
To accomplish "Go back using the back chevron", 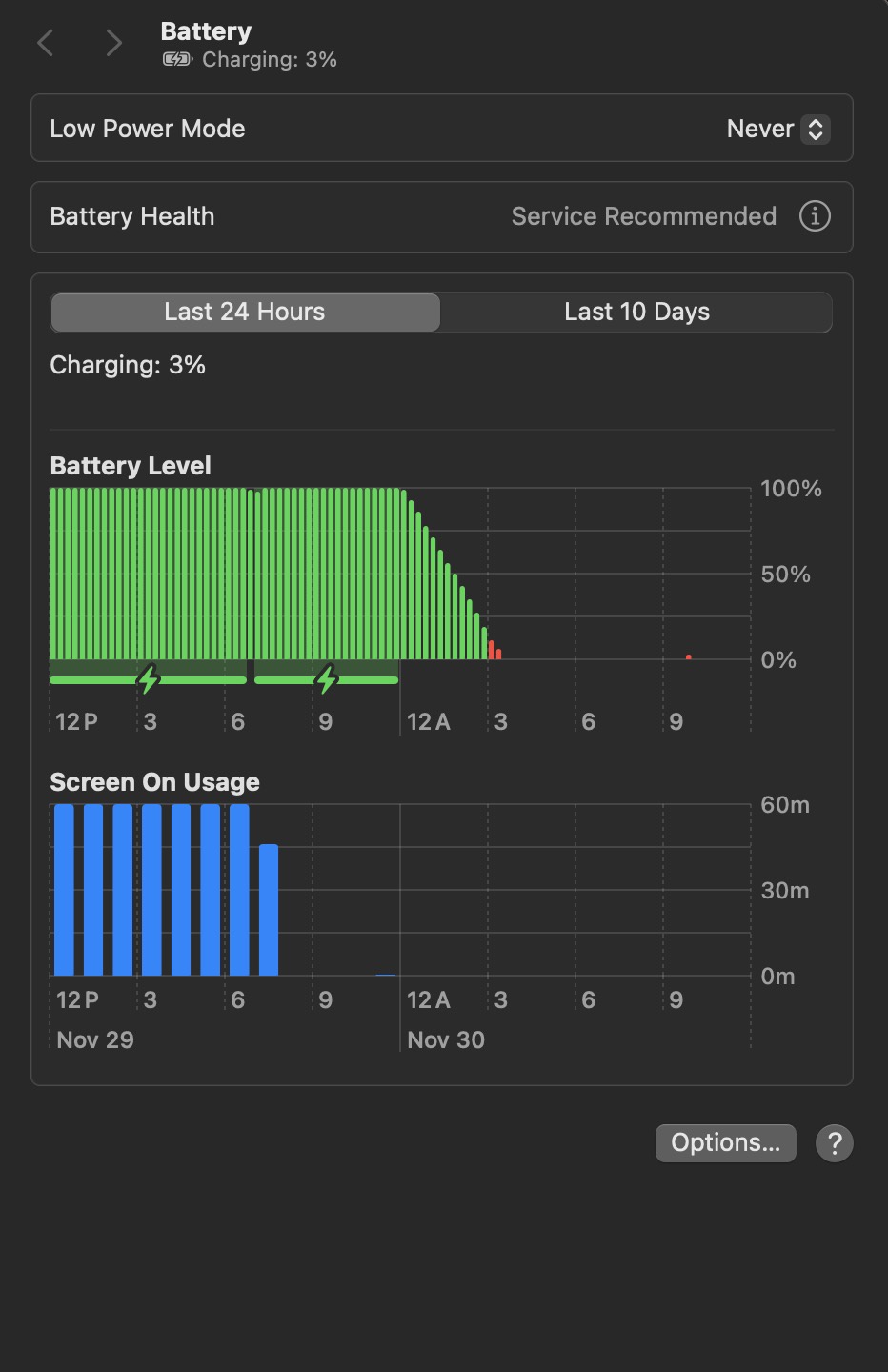I will 45,43.
